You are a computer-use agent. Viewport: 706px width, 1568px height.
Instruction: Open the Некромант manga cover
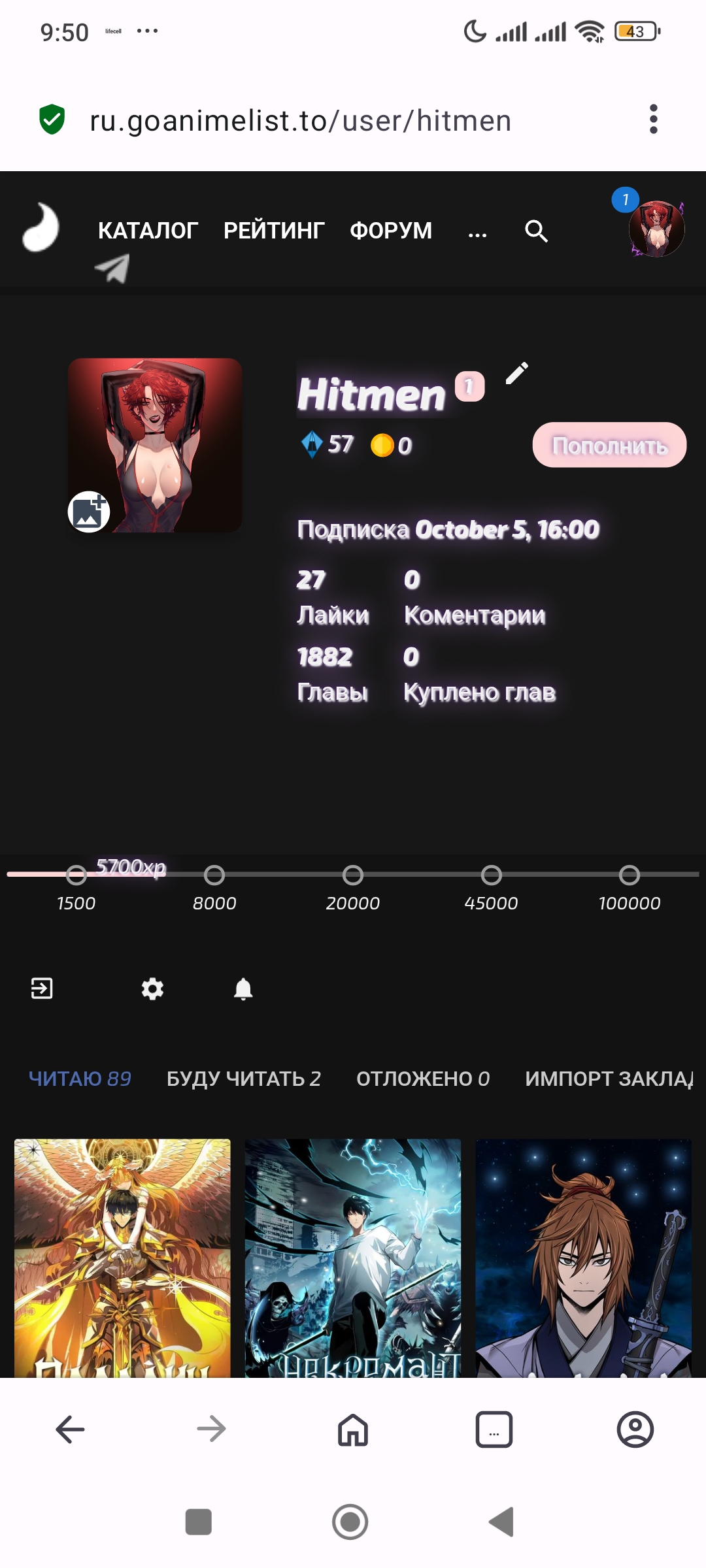pyautogui.click(x=353, y=1258)
